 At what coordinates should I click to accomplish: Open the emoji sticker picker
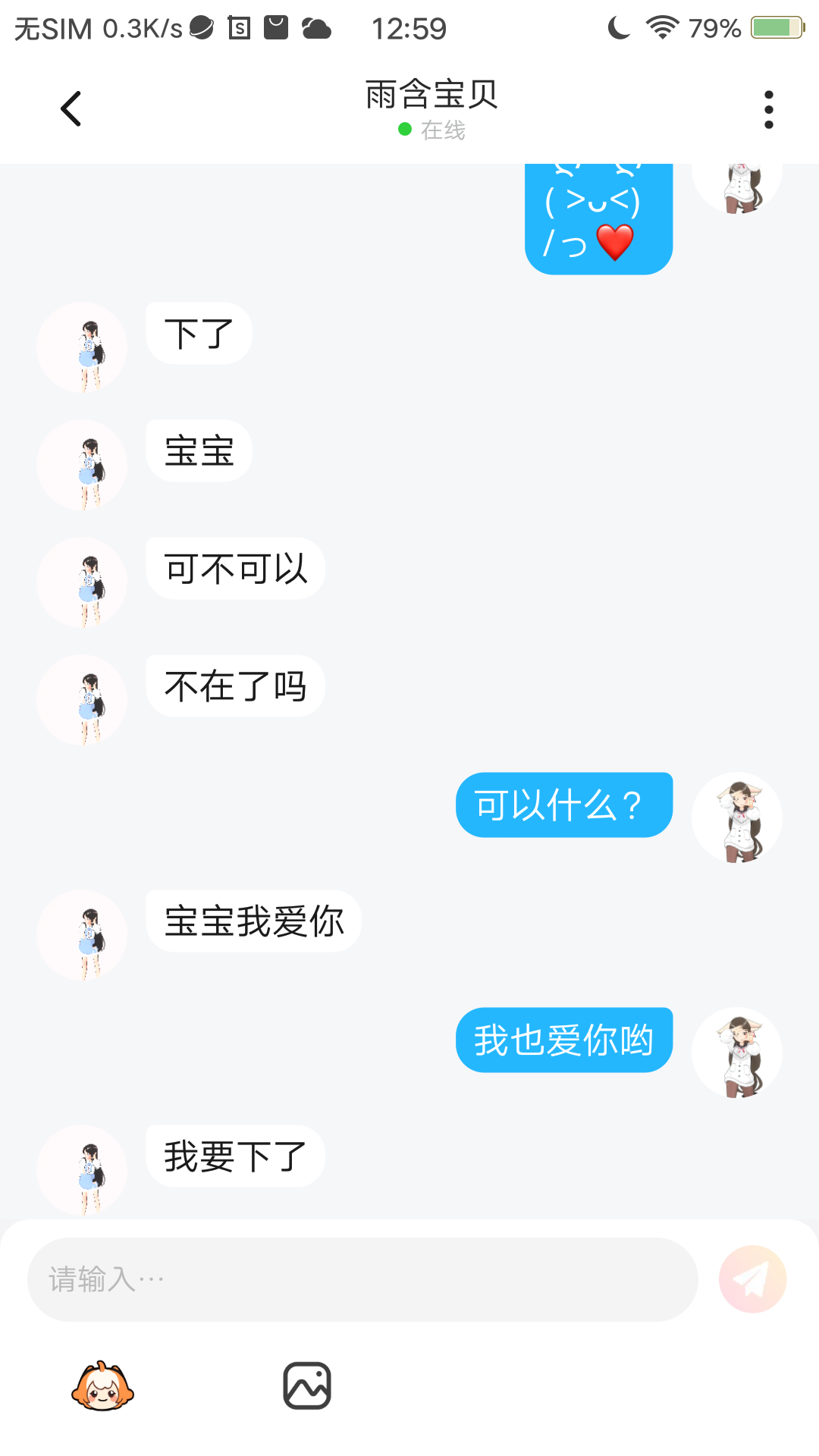point(102,1386)
